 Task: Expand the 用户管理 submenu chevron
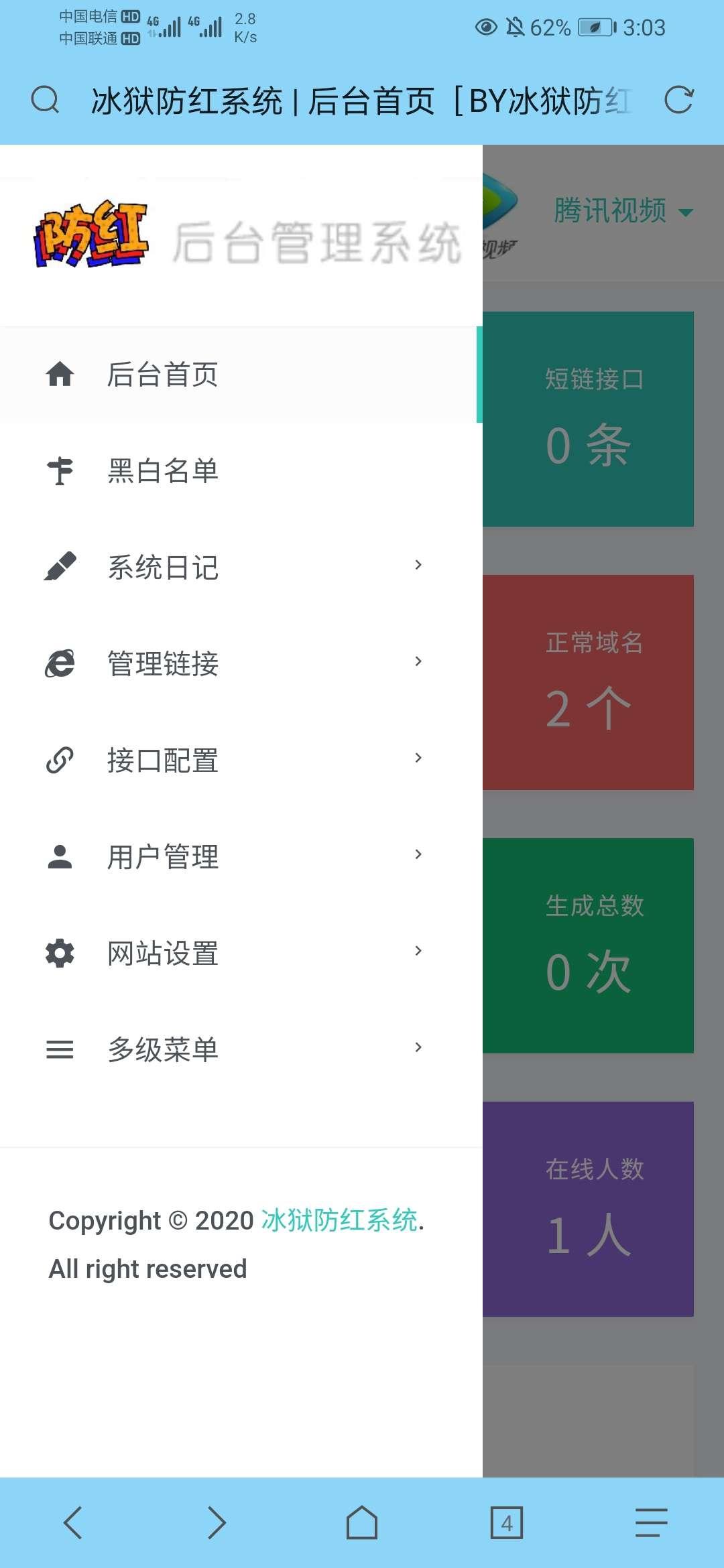point(418,854)
